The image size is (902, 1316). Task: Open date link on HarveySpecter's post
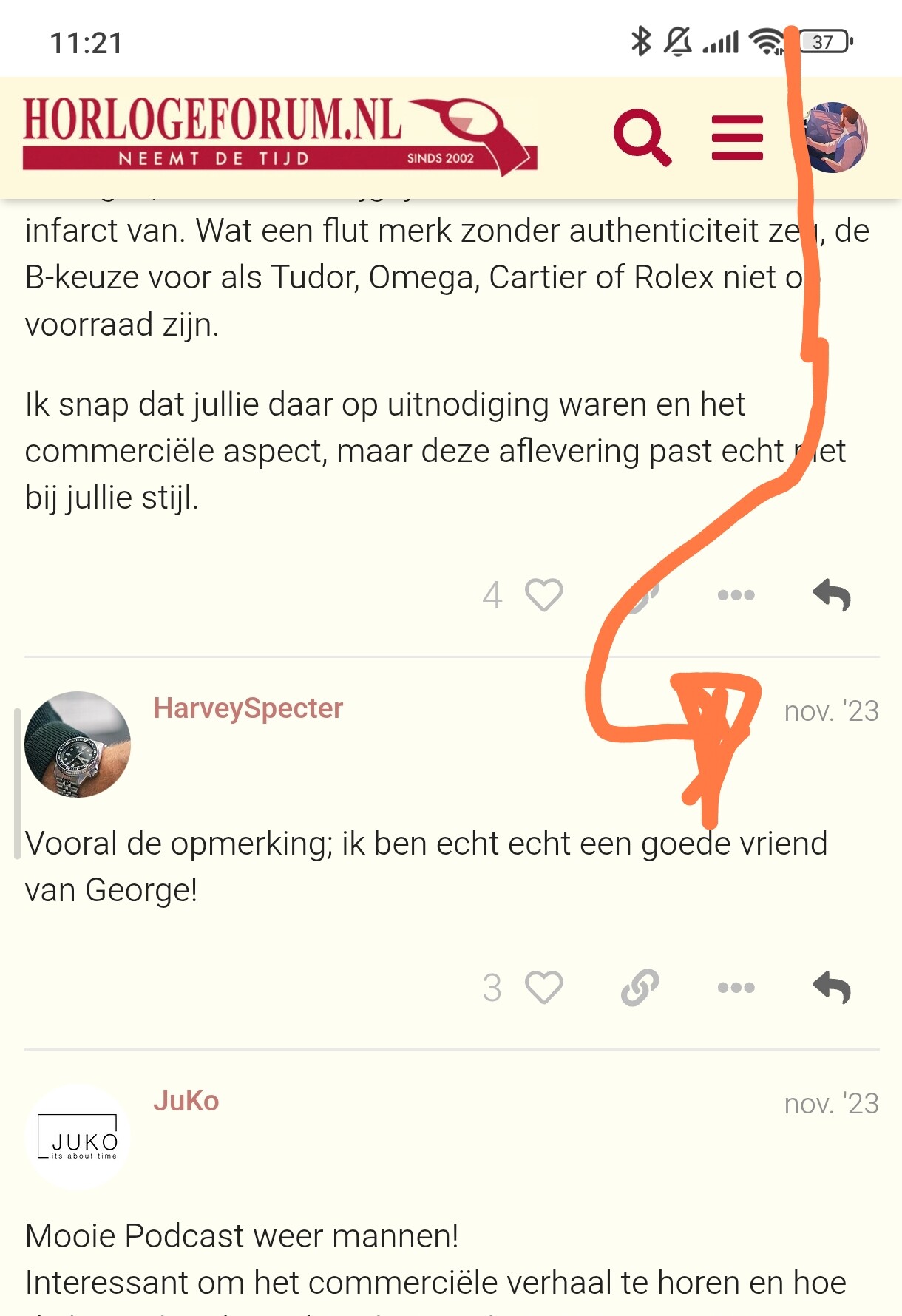(x=831, y=711)
